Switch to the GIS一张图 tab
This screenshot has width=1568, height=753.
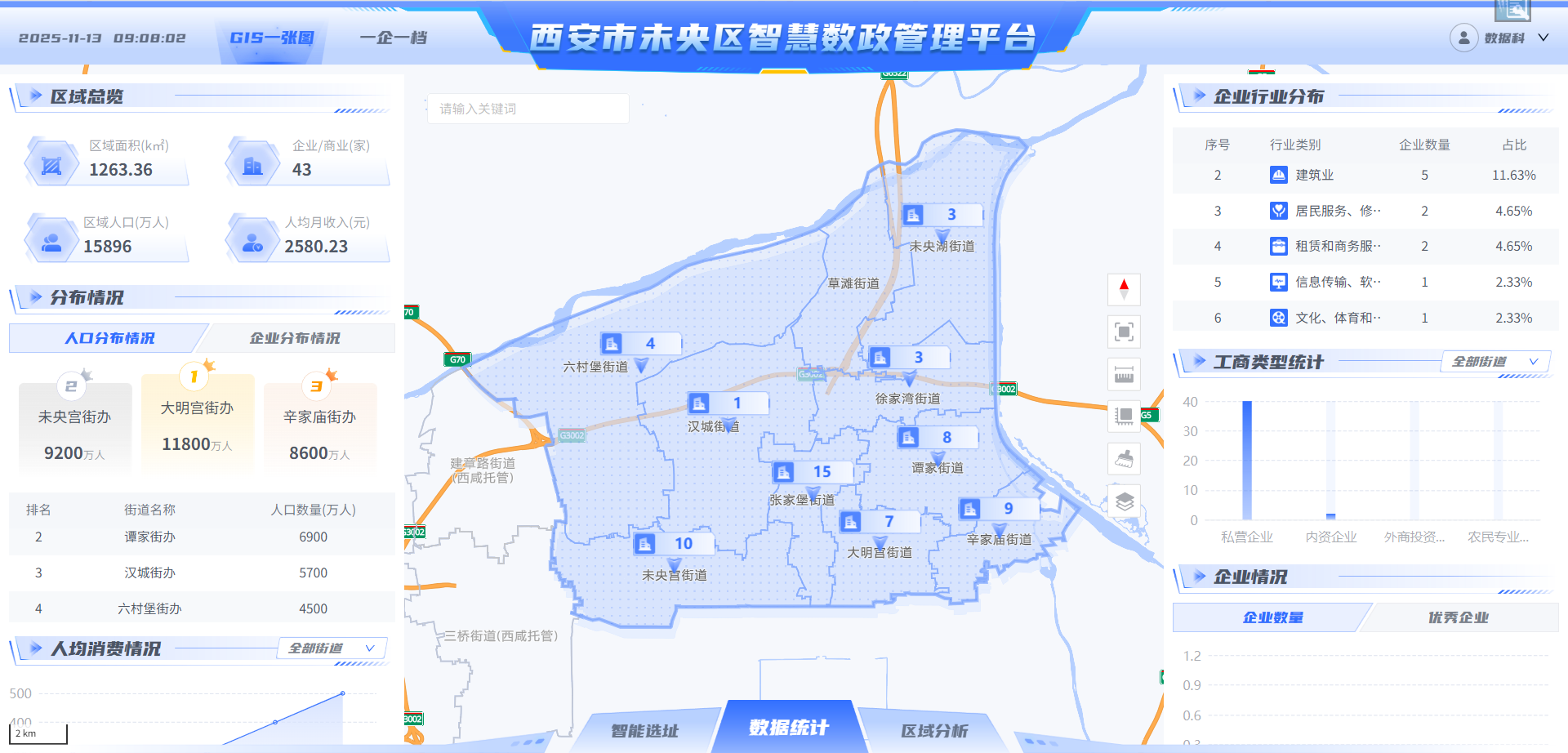click(x=272, y=38)
